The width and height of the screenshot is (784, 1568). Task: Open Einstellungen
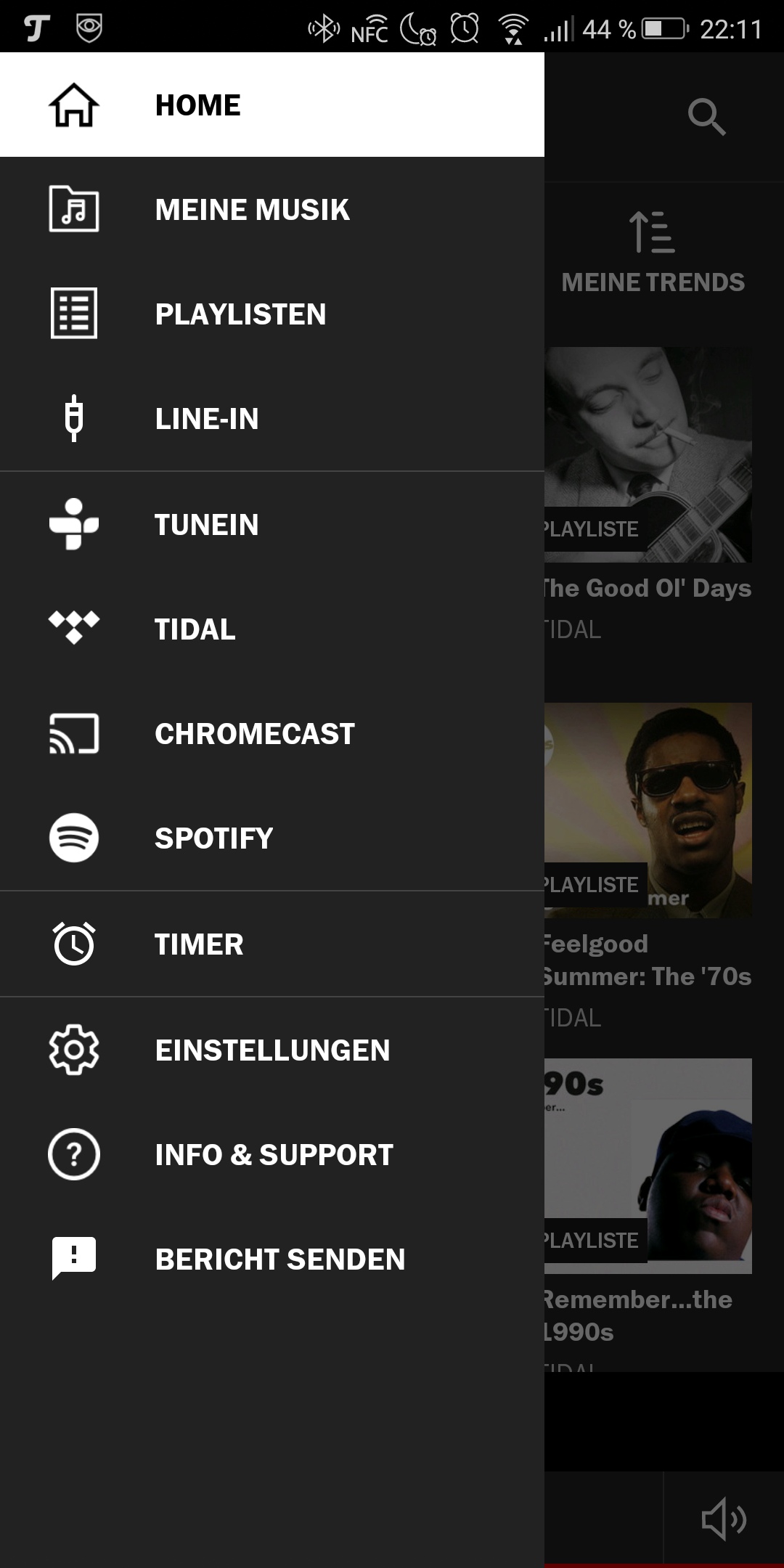pyautogui.click(x=272, y=1050)
